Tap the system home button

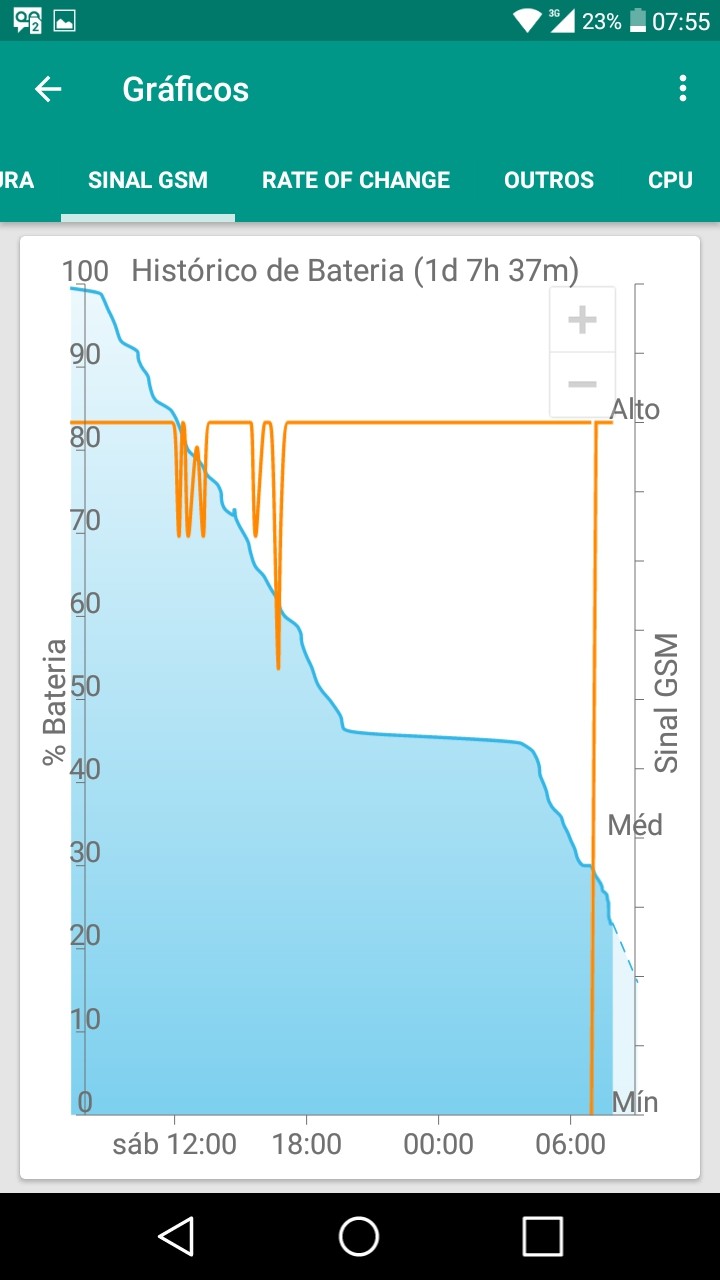pyautogui.click(x=359, y=1236)
